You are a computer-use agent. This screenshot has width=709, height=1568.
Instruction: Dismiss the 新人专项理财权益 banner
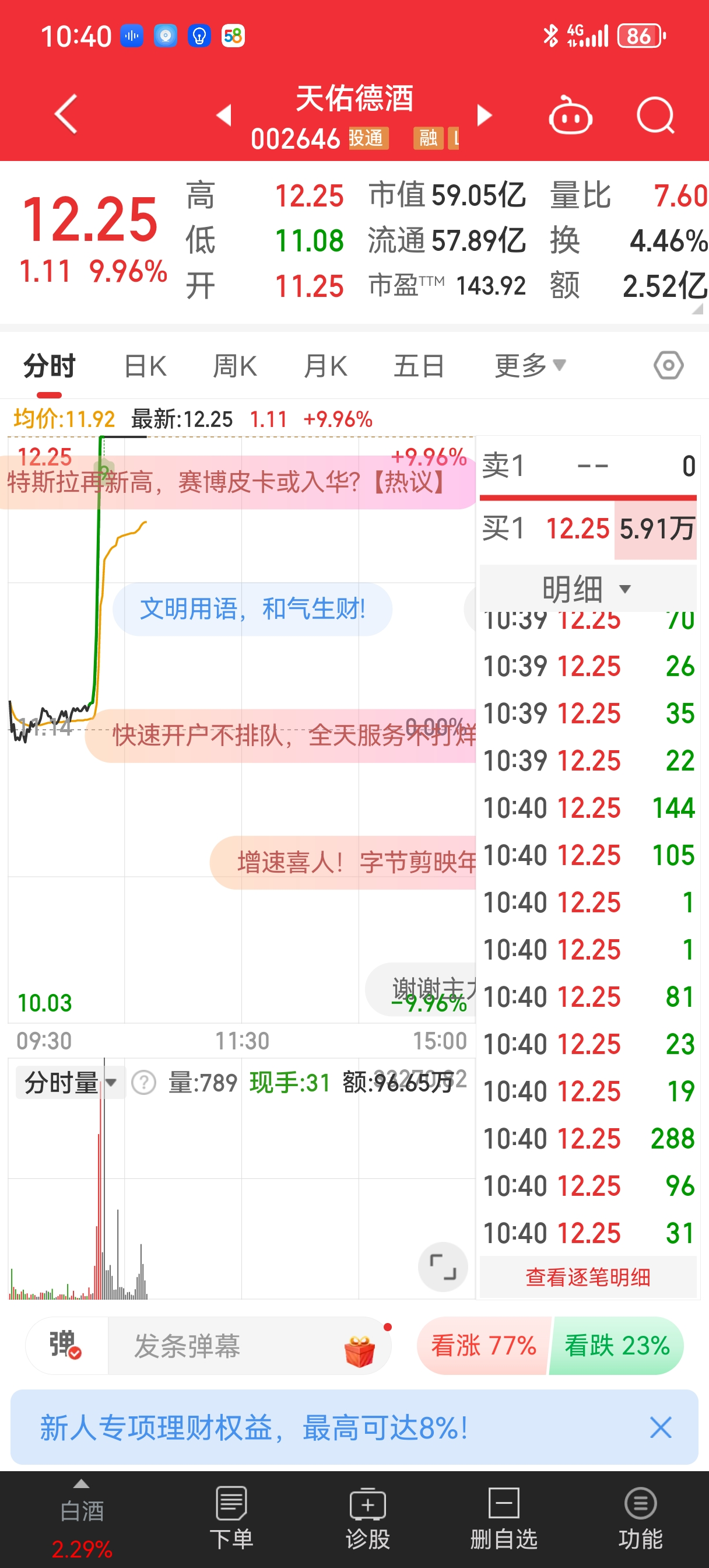(x=660, y=1427)
